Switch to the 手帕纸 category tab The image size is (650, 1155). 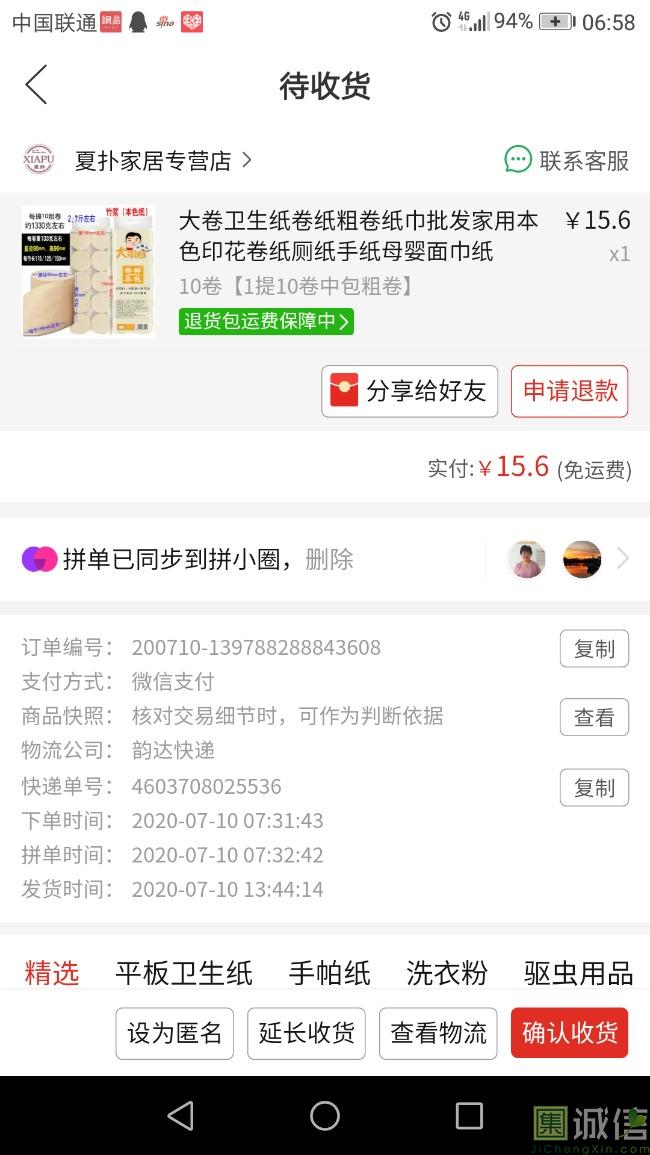pos(330,972)
